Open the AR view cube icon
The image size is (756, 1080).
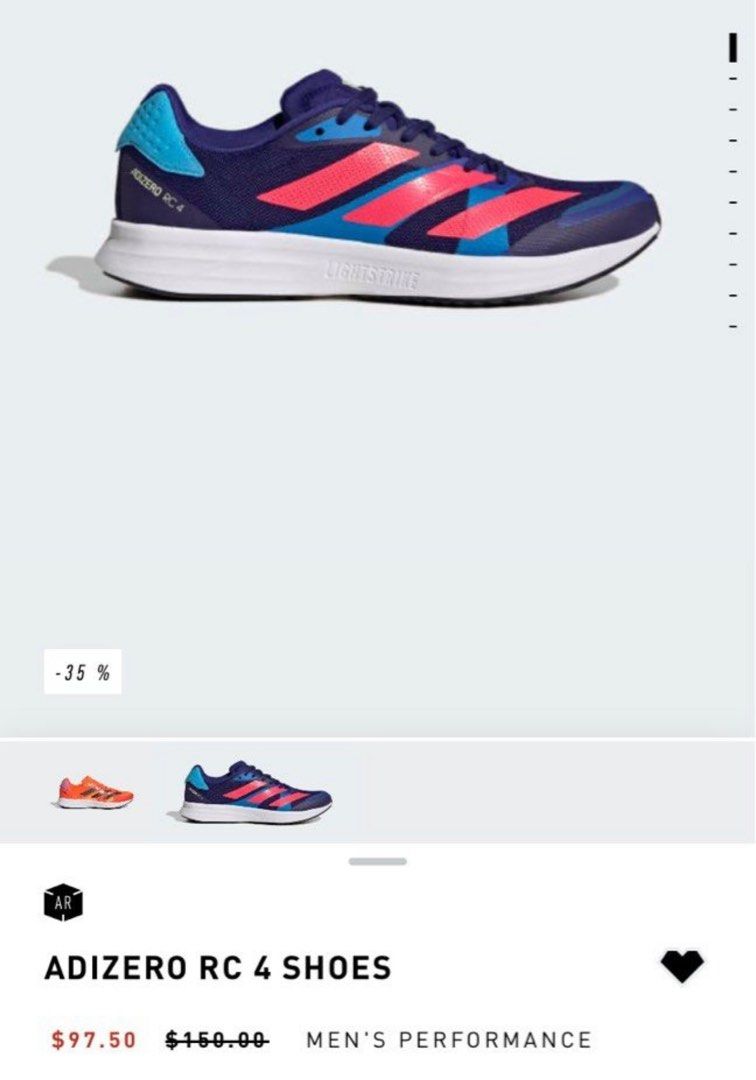[63, 903]
